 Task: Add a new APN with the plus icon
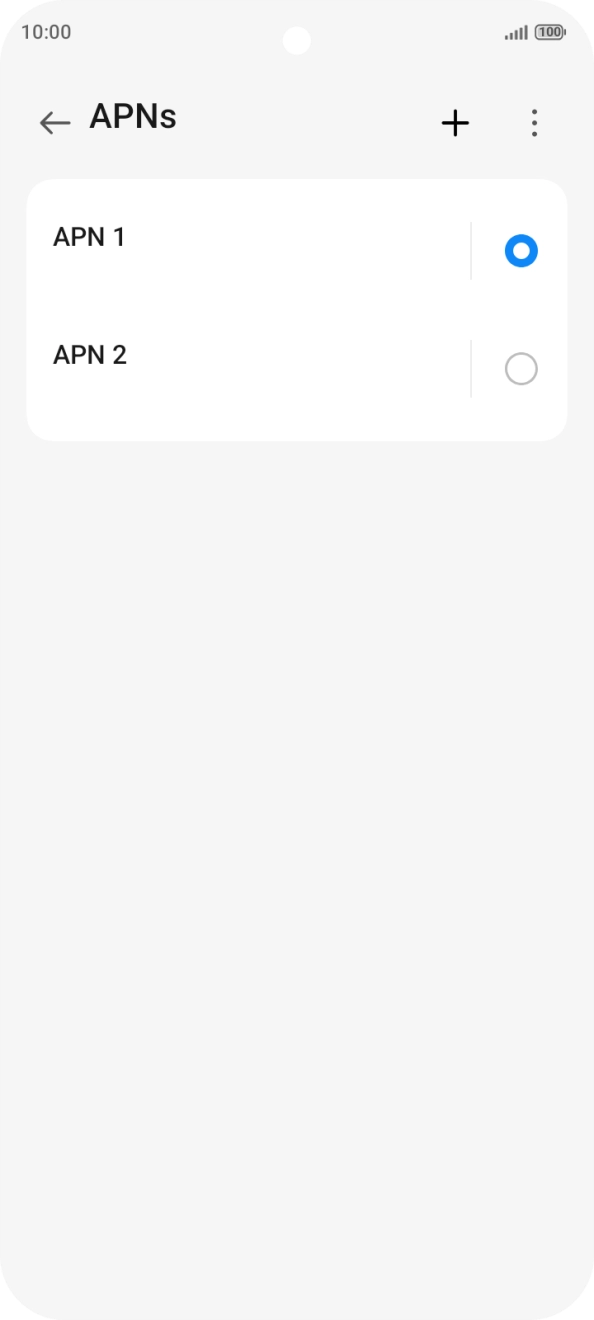click(x=455, y=123)
